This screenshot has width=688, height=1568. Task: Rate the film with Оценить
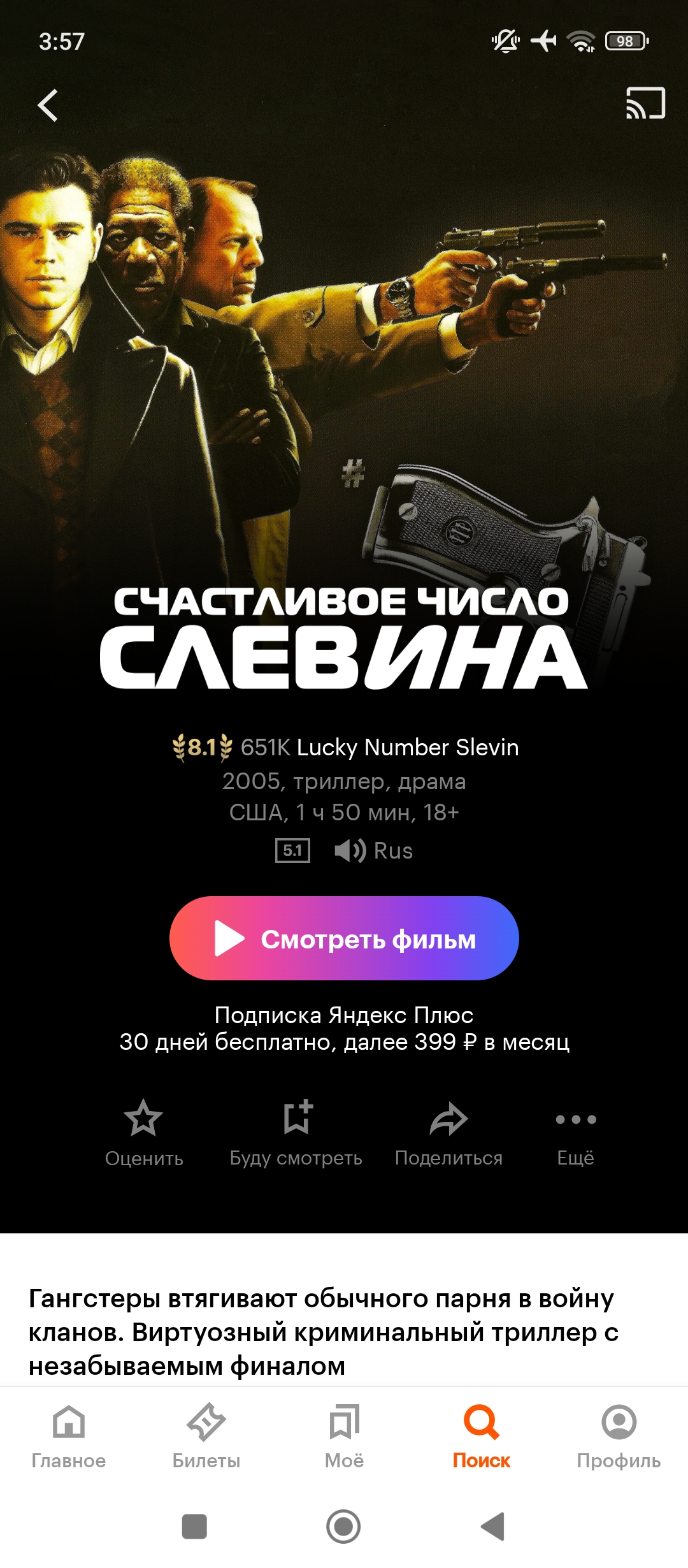[144, 1133]
